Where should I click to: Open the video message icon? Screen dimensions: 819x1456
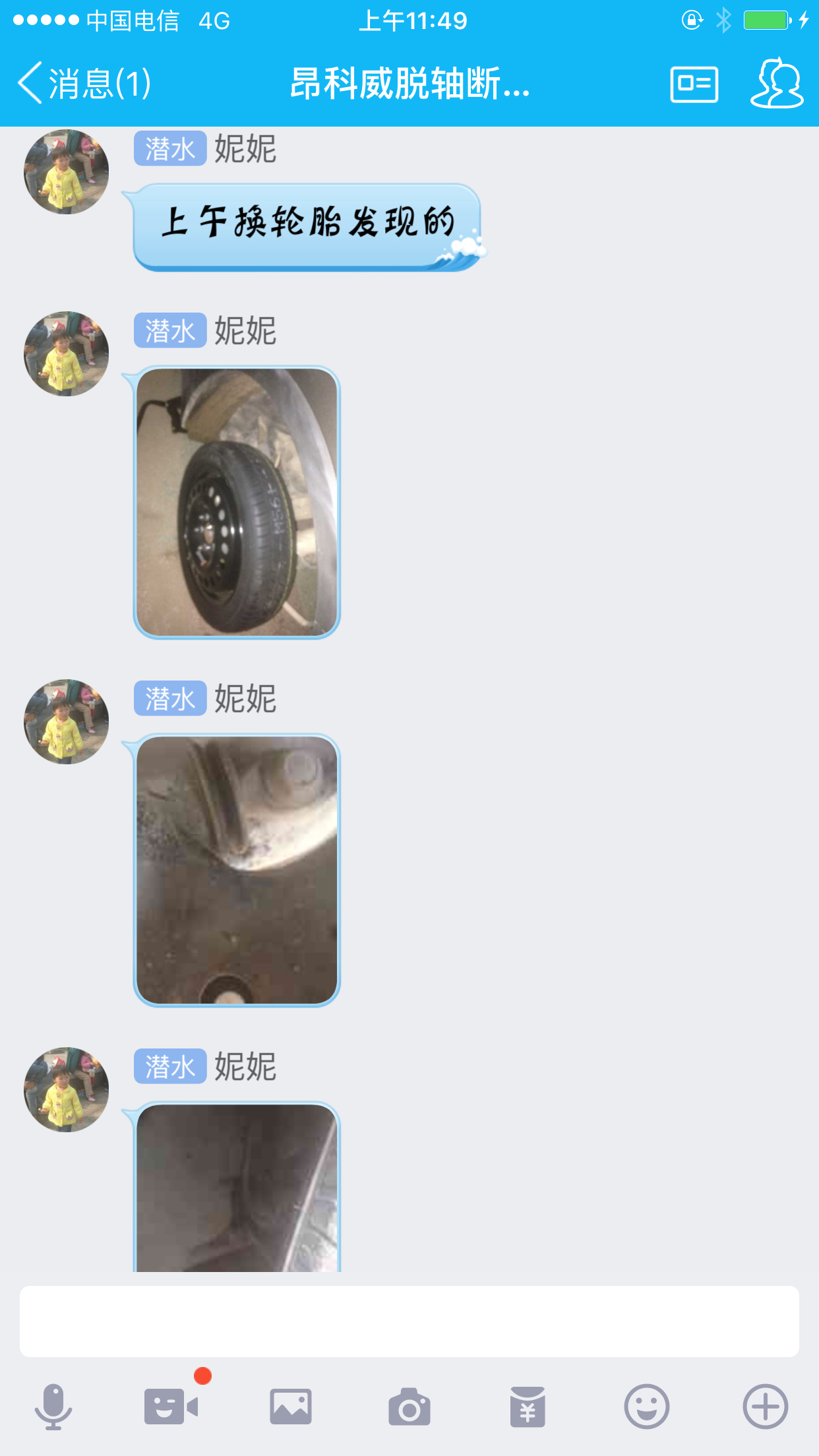[x=171, y=1407]
